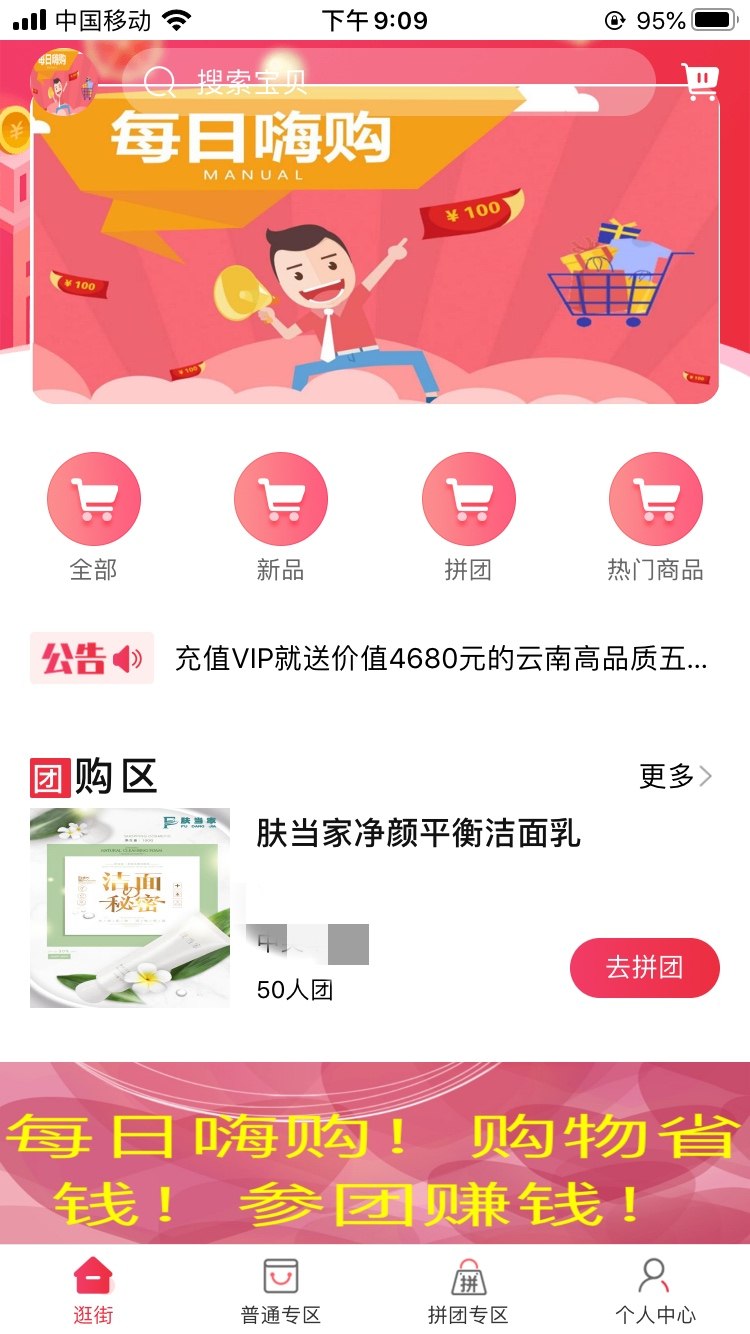Viewport: 750px width, 1334px height.
Task: Open the shopping cart icon
Action: [700, 81]
